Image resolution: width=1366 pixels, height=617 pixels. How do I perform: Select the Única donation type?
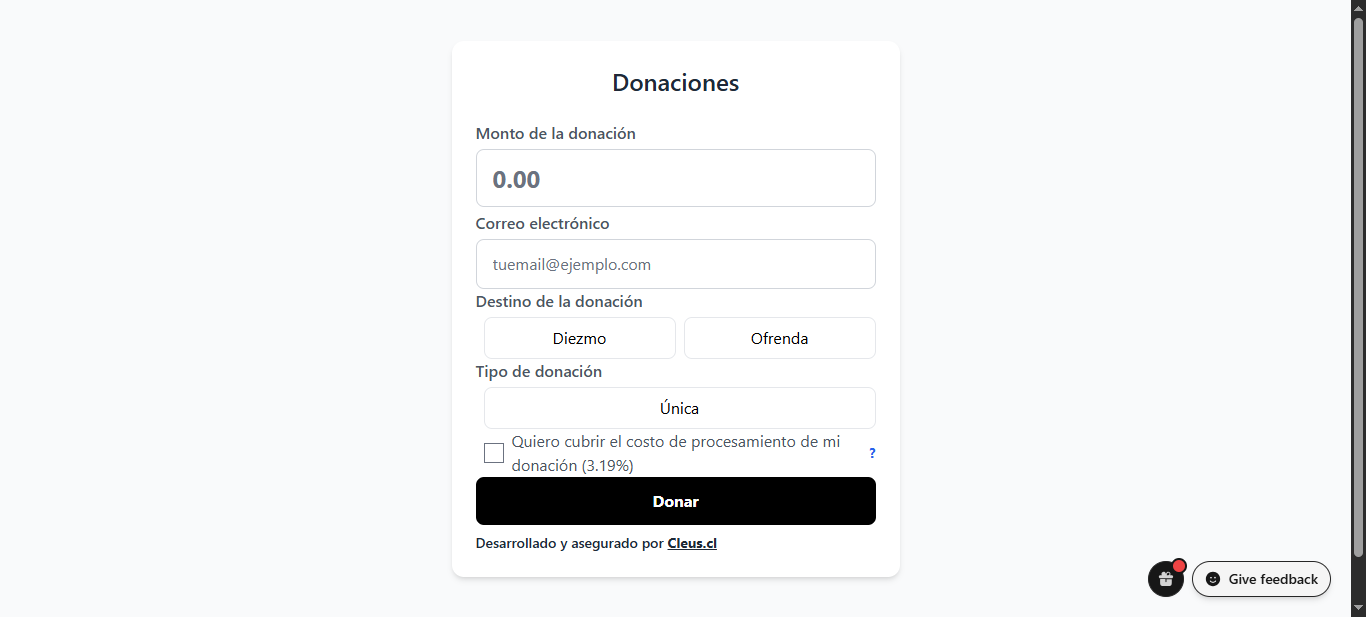tap(679, 408)
